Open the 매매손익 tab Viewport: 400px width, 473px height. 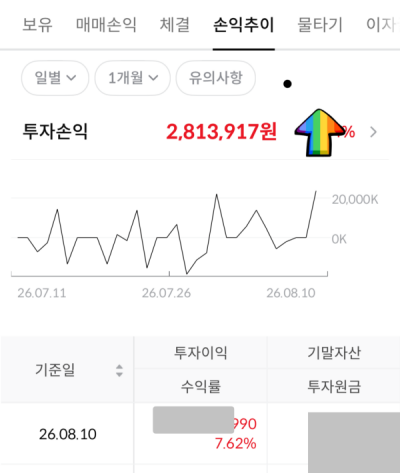point(106,25)
